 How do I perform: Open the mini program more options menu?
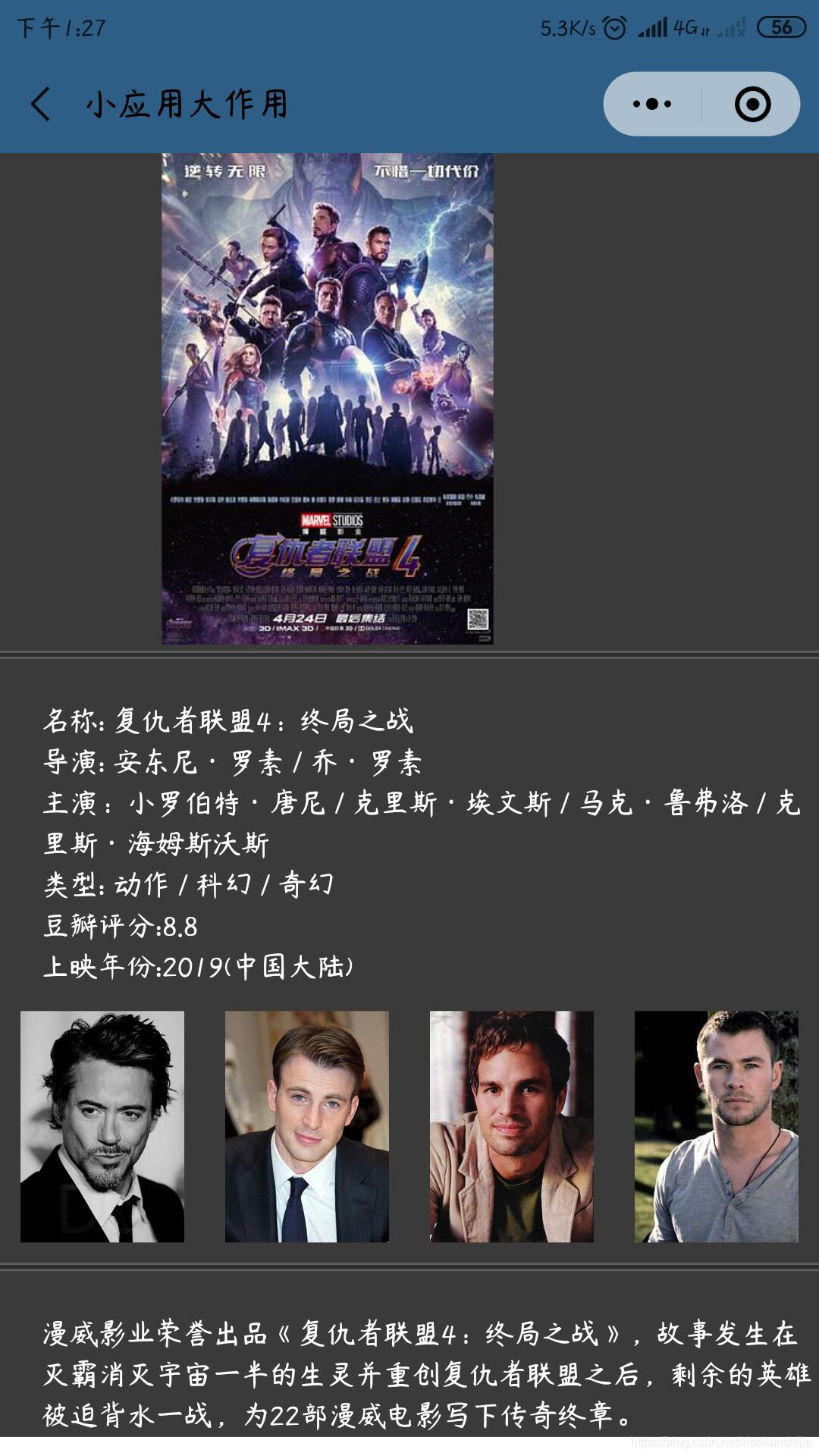(652, 104)
